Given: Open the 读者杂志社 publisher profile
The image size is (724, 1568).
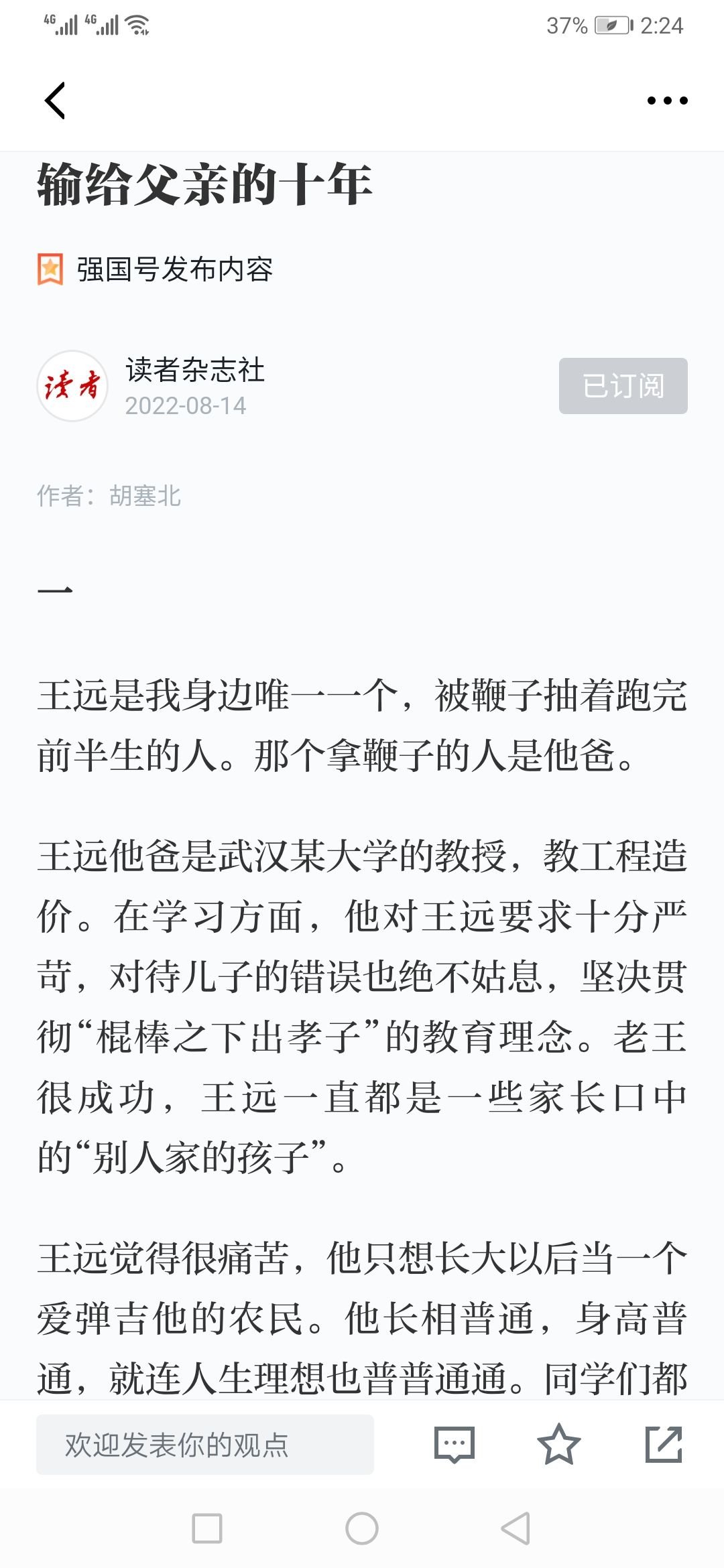Looking at the screenshot, I should click(x=195, y=370).
